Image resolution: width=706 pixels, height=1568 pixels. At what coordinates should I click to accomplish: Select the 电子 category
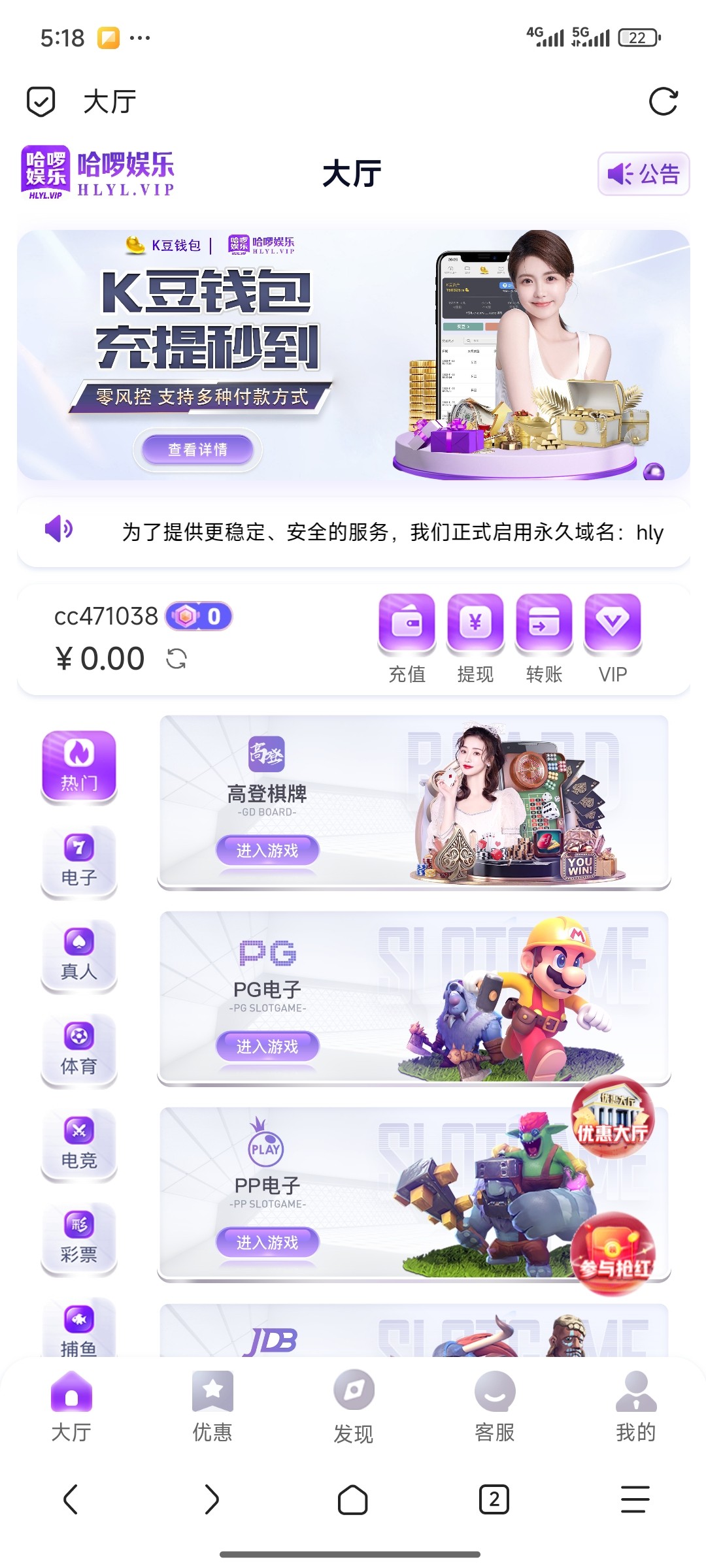(x=79, y=861)
